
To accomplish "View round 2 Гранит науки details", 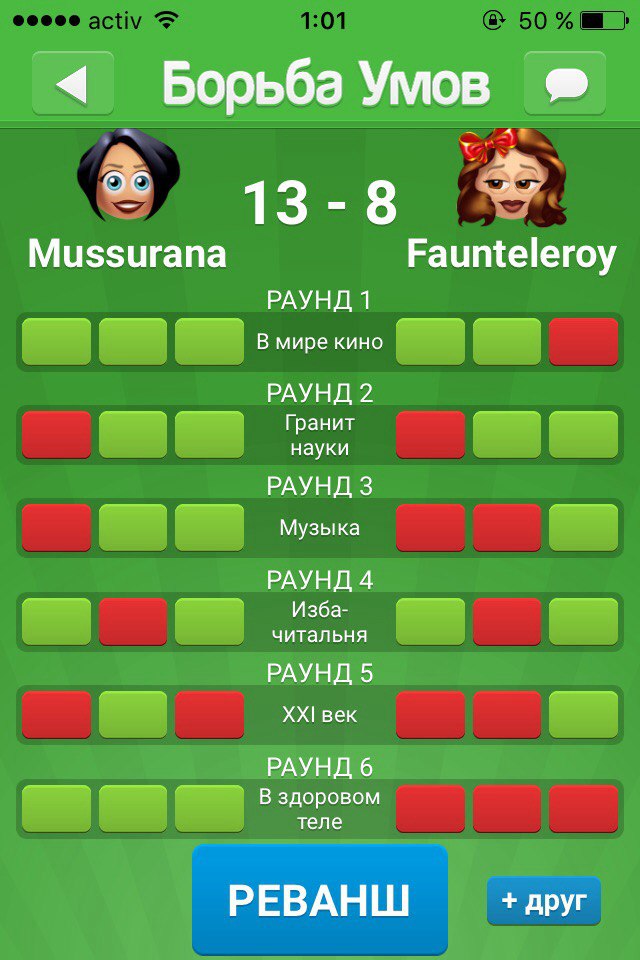I will [319, 435].
